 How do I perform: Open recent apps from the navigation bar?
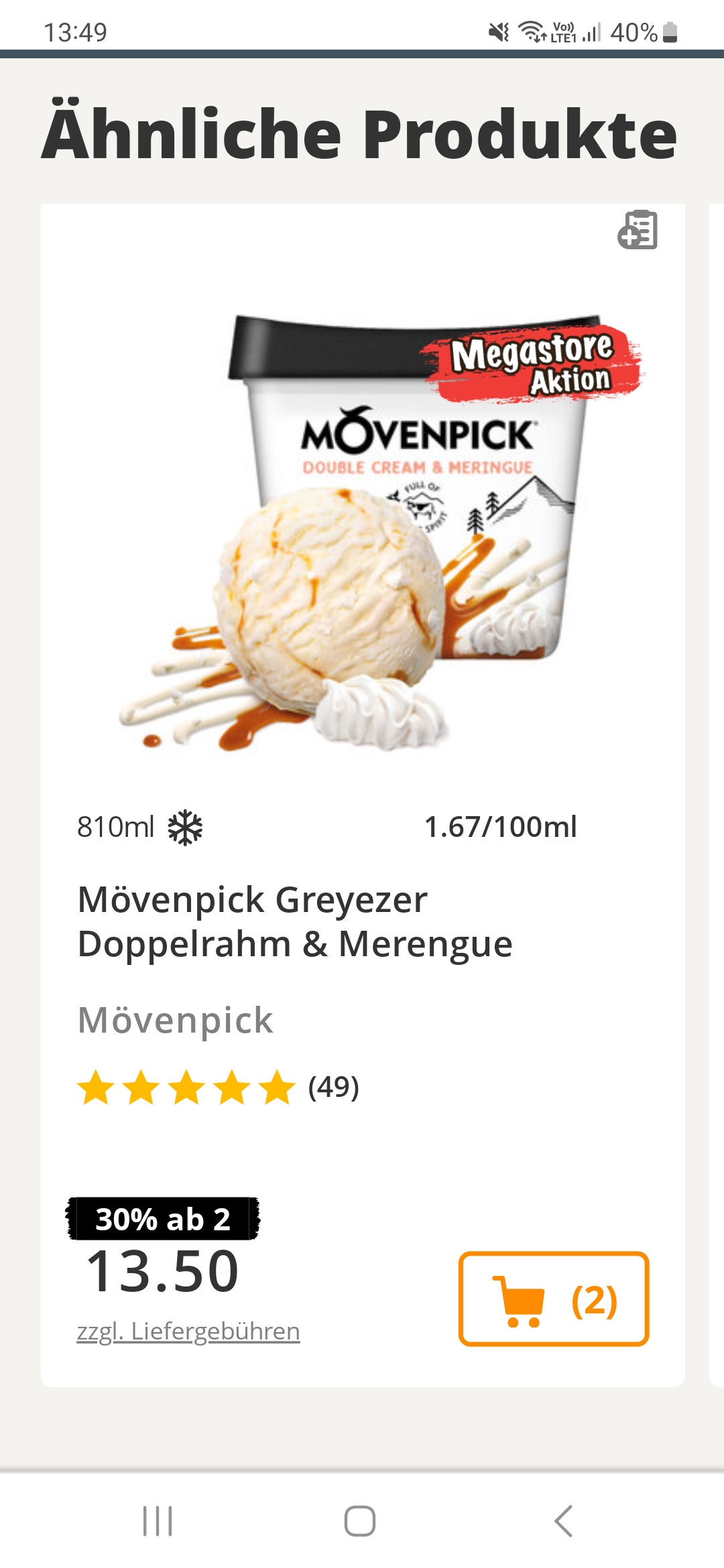[158, 1520]
